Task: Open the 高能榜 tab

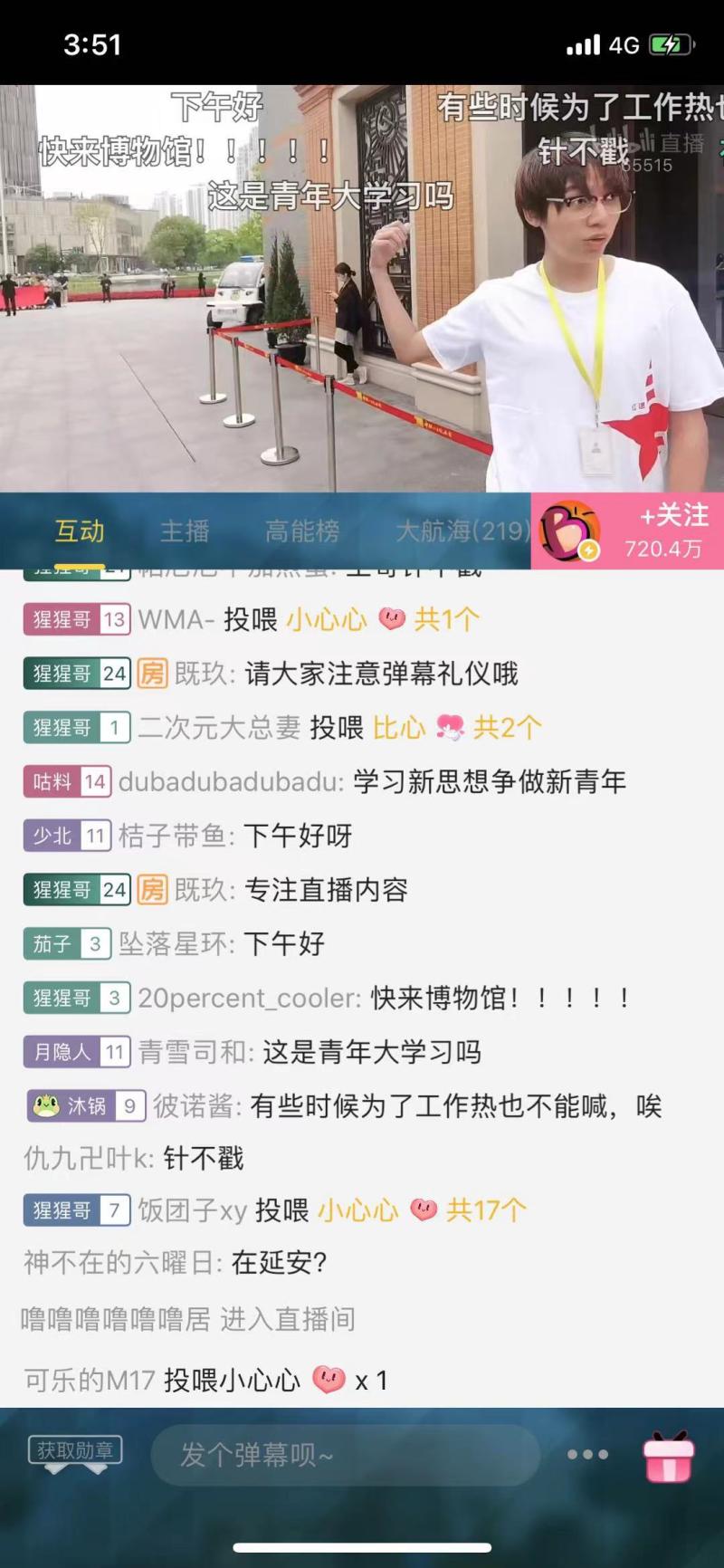Action: (302, 531)
